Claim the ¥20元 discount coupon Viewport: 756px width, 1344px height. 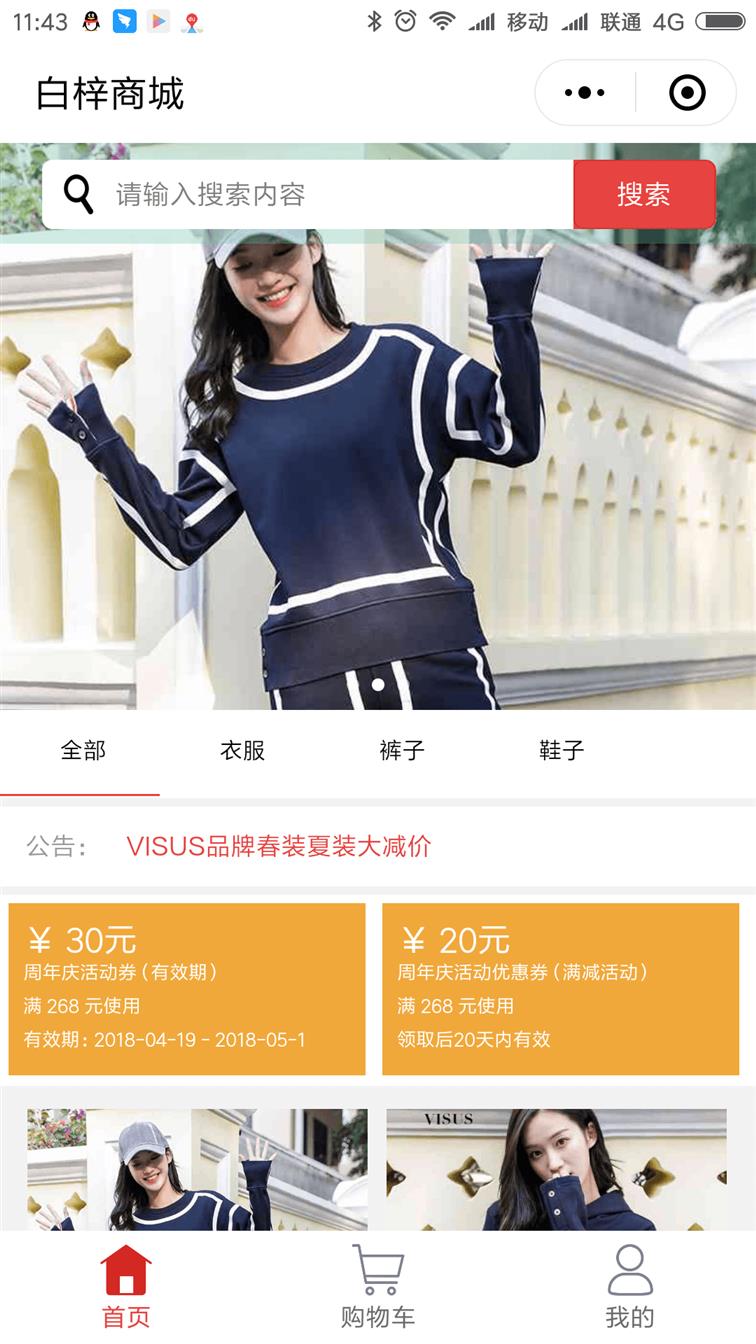pyautogui.click(x=560, y=989)
